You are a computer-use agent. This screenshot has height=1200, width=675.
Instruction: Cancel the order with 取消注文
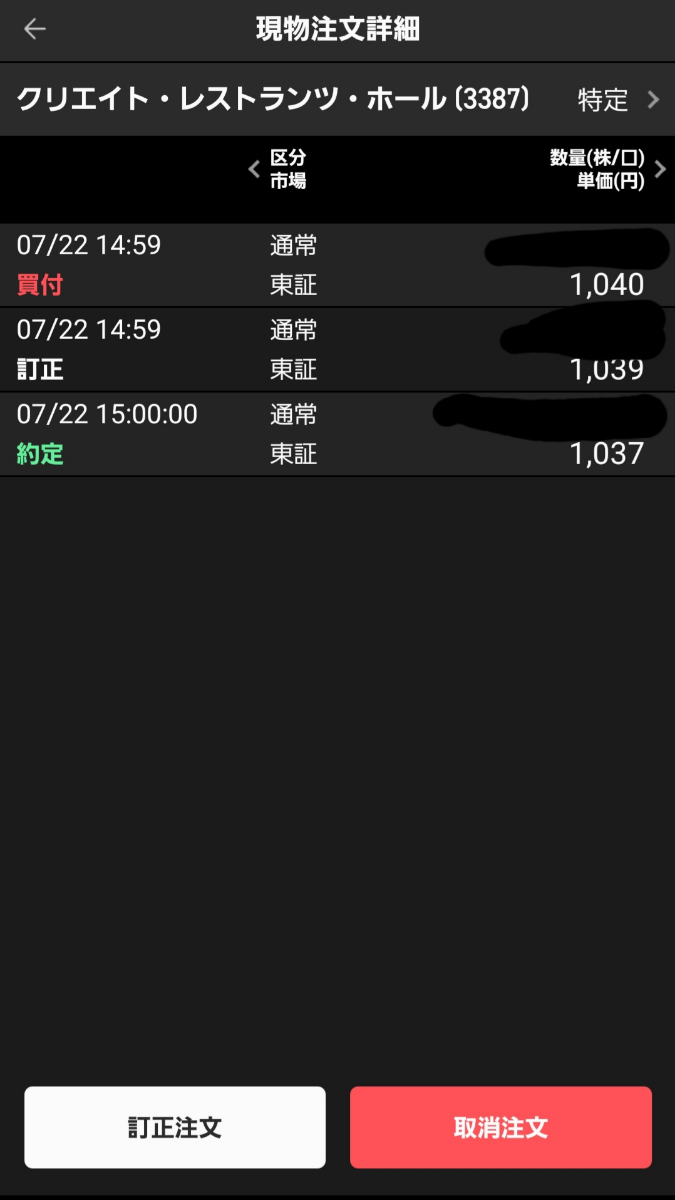coord(500,1128)
